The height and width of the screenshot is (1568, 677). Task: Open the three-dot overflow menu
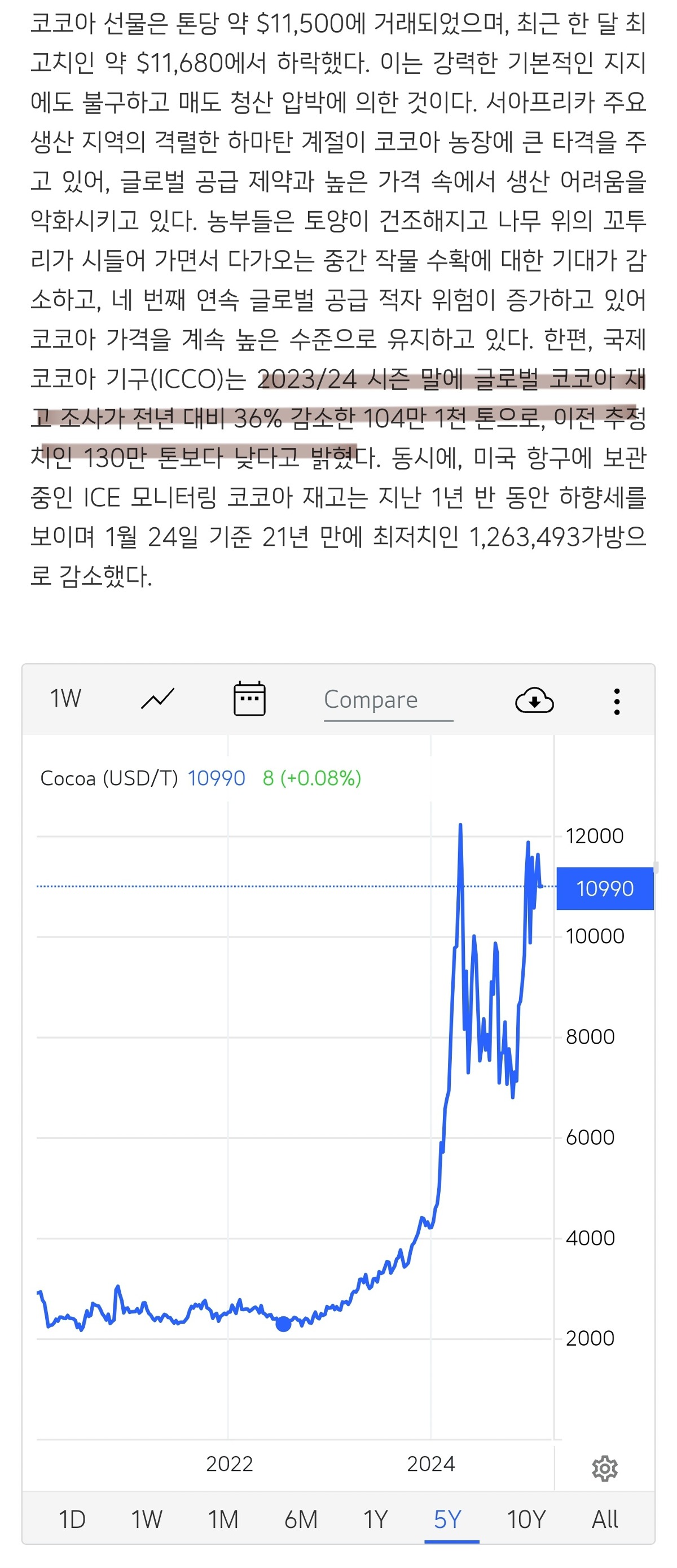point(617,701)
